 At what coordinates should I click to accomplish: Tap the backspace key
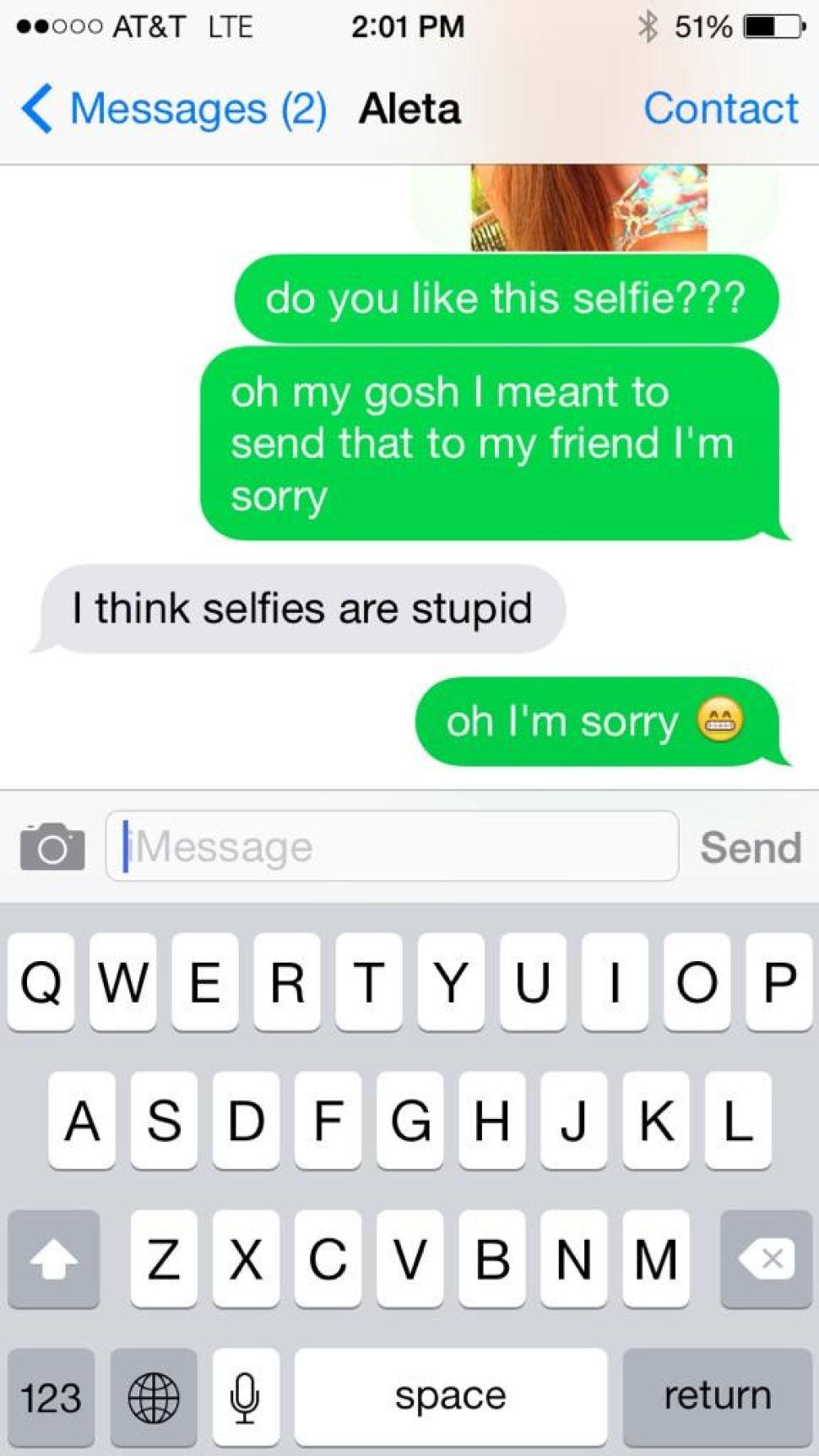coord(766,1259)
